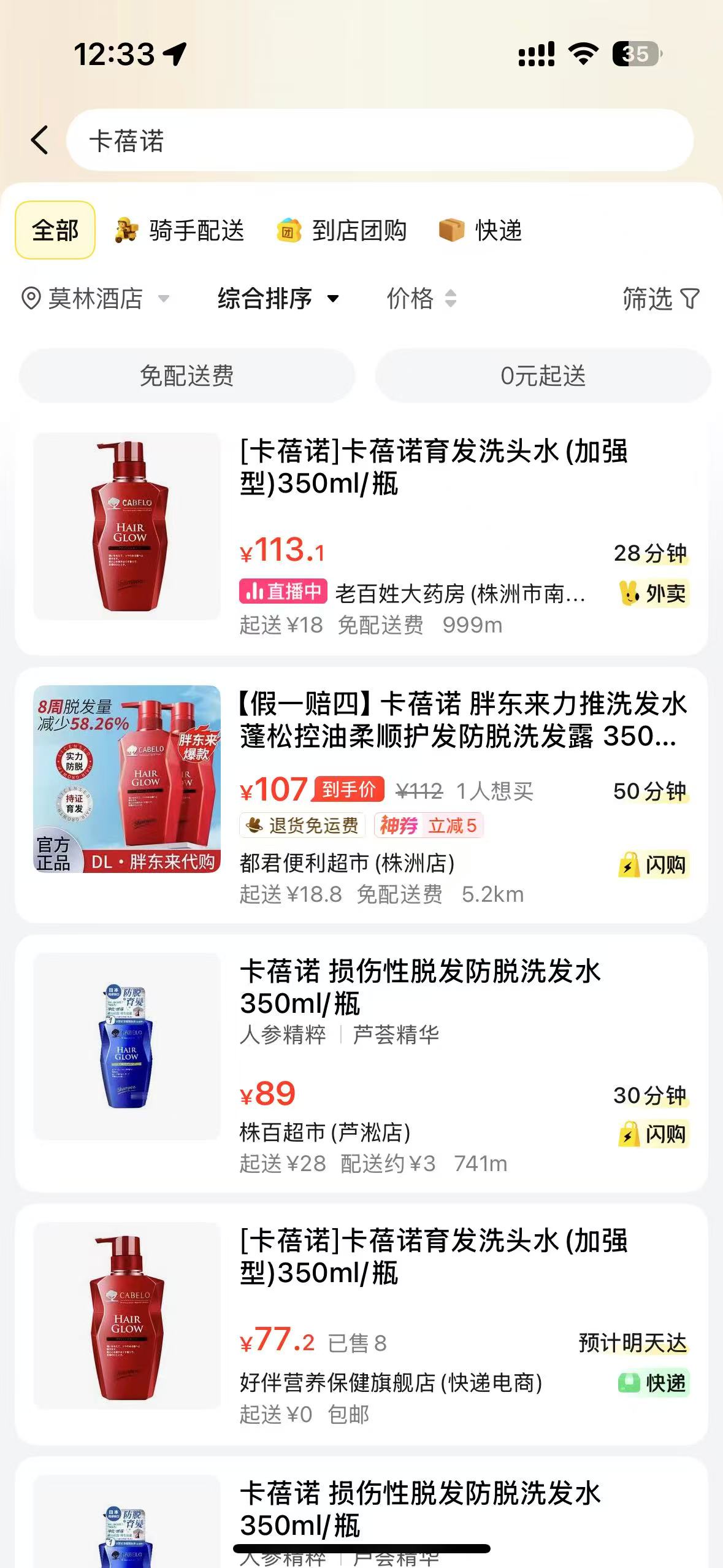Tap the 神券 立减5 coupon button
Image resolution: width=723 pixels, height=1568 pixels.
coord(429,826)
